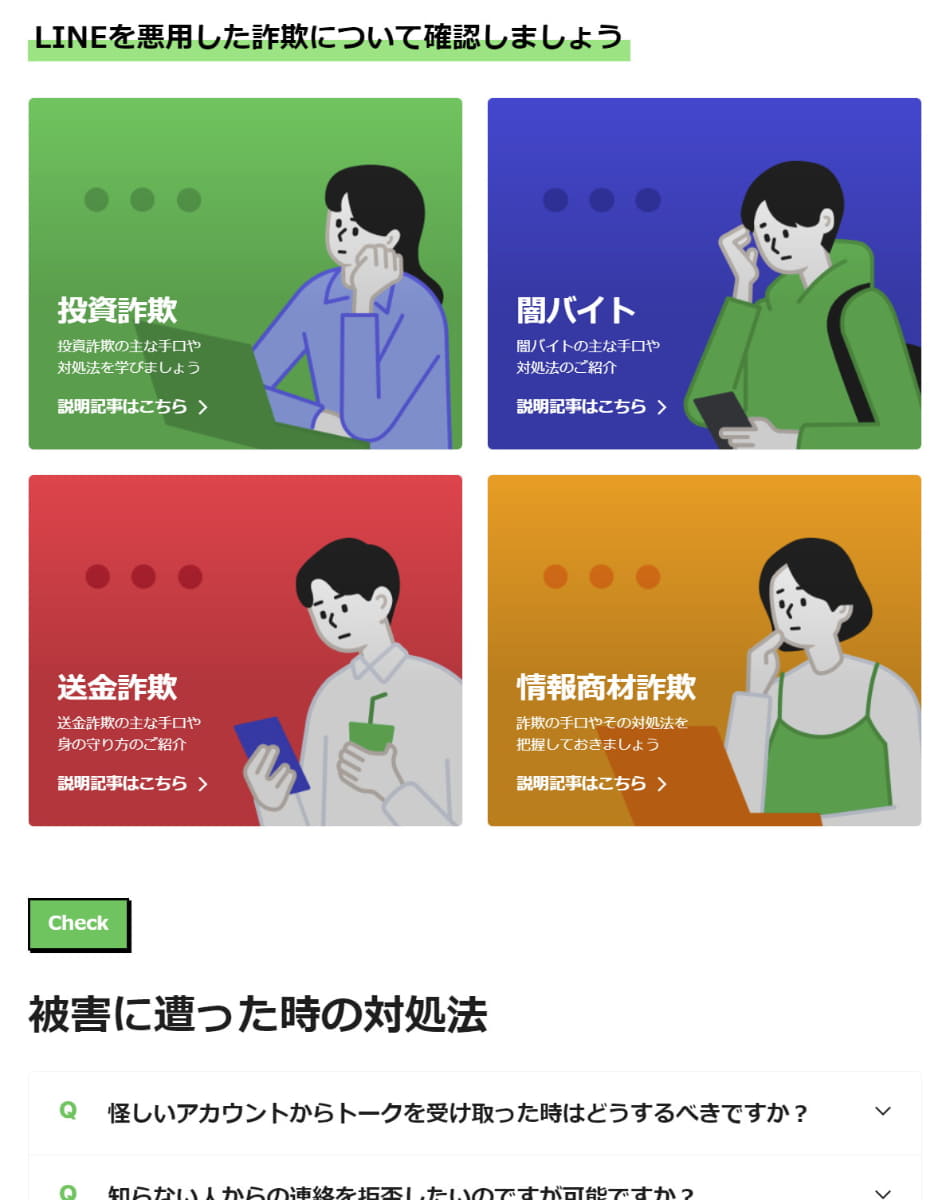Click the Q icon on the second FAQ question
Screen dimensions: 950x1200
[x=66, y=1192]
